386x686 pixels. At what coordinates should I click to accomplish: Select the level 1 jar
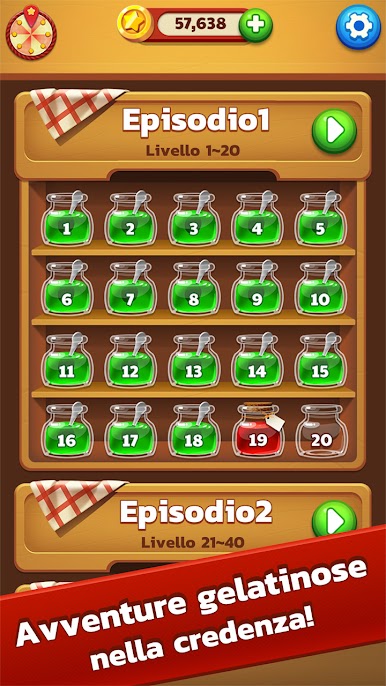(67, 218)
